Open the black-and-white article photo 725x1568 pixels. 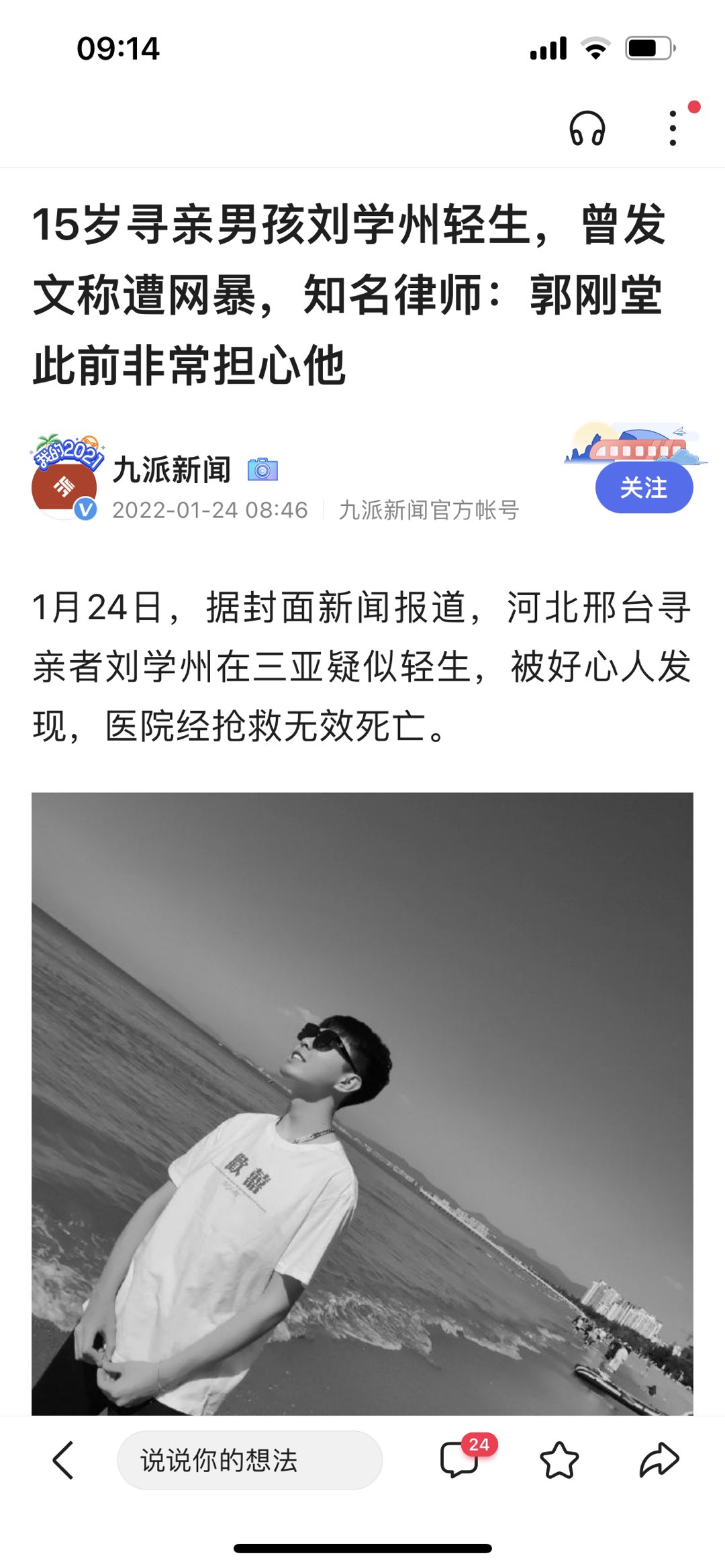coord(362,1103)
